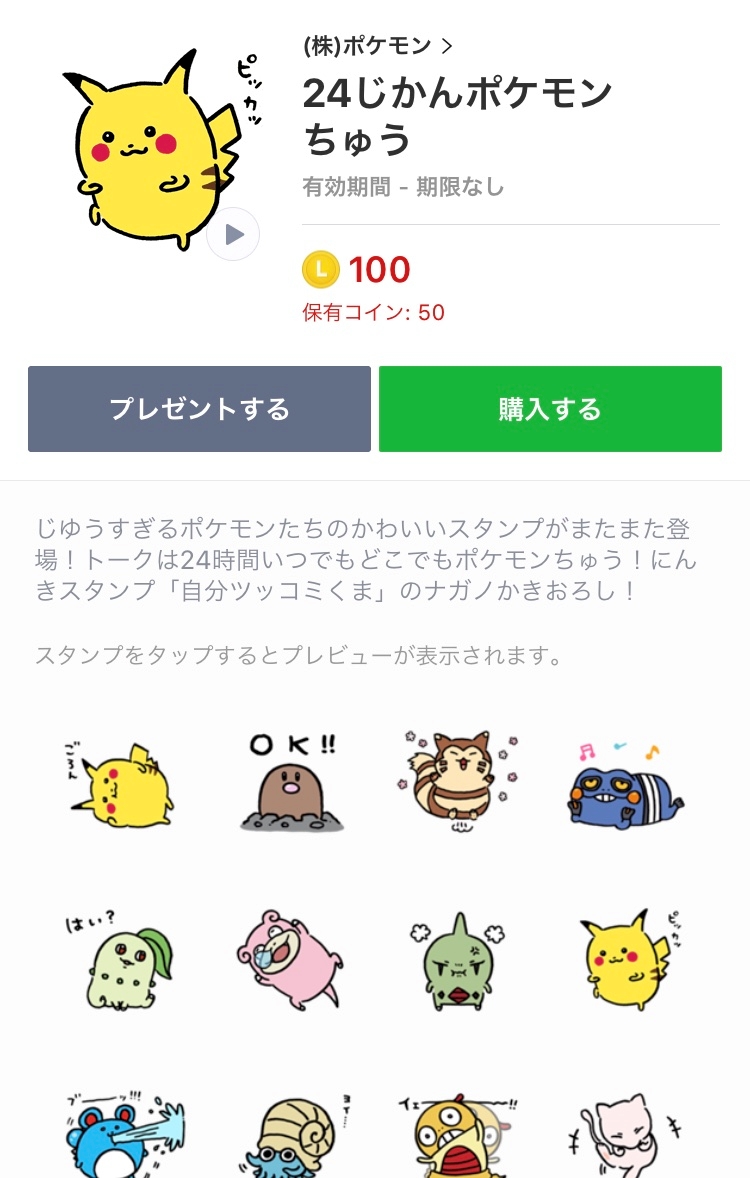Preview the pink Slowpoke sticker
Viewport: 750px width, 1178px height.
290,960
